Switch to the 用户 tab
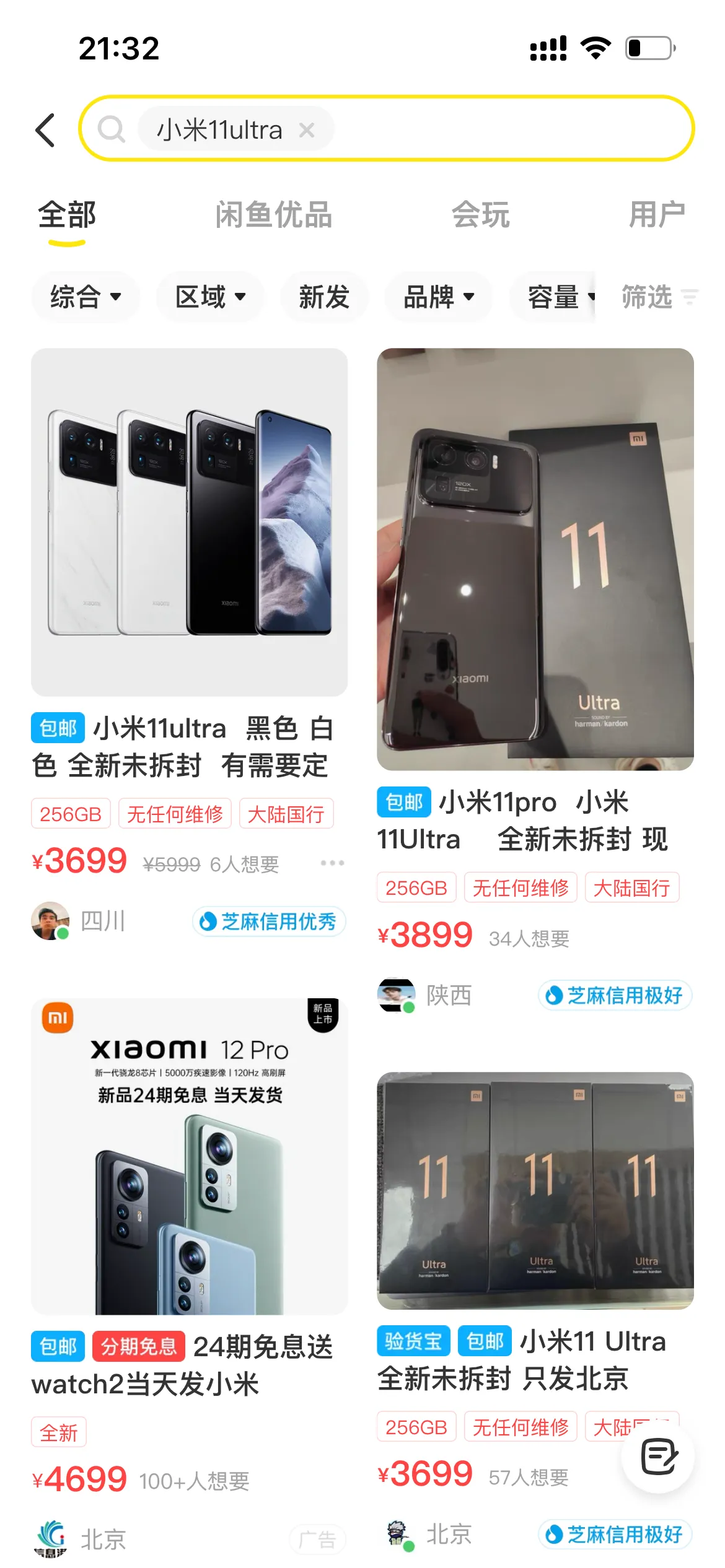Viewport: 725px width, 1568px height. pos(657,215)
